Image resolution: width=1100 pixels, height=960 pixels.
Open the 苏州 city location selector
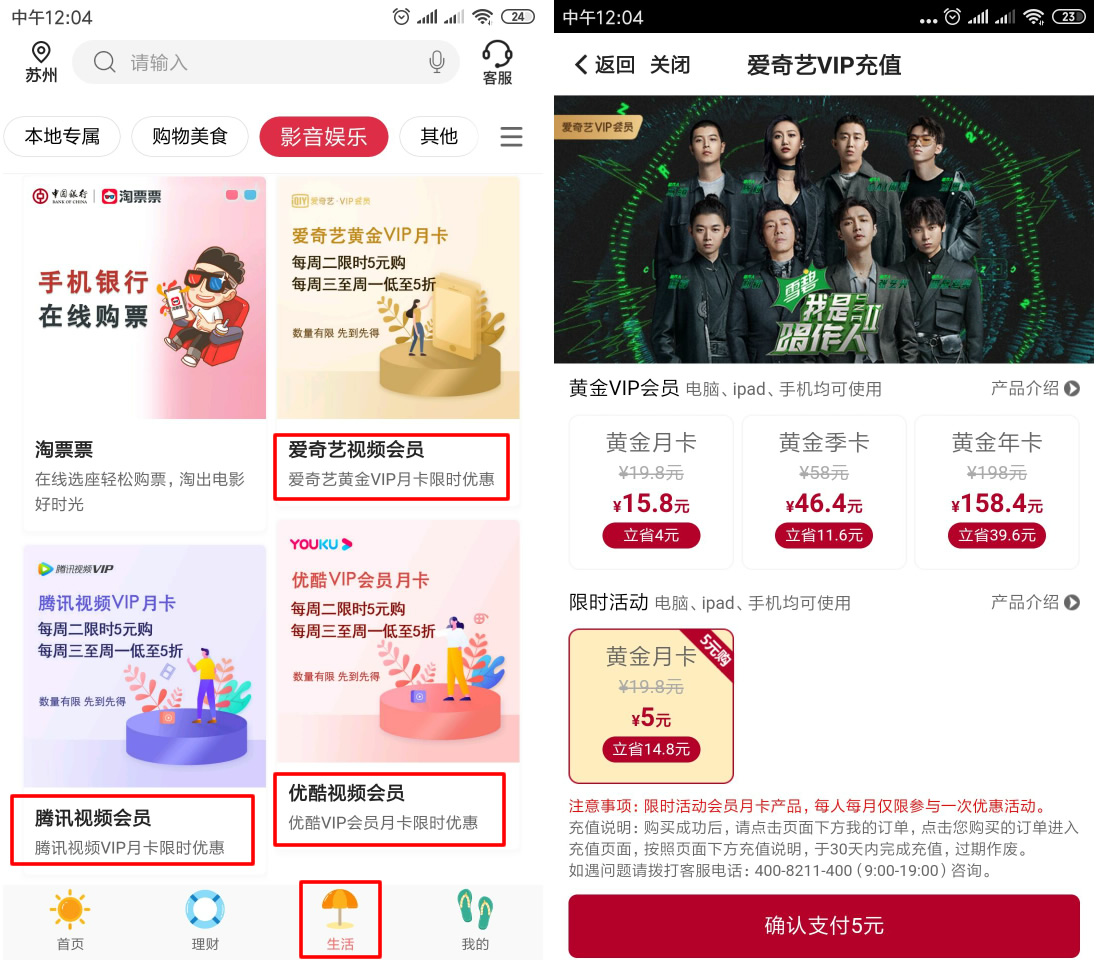pos(41,62)
